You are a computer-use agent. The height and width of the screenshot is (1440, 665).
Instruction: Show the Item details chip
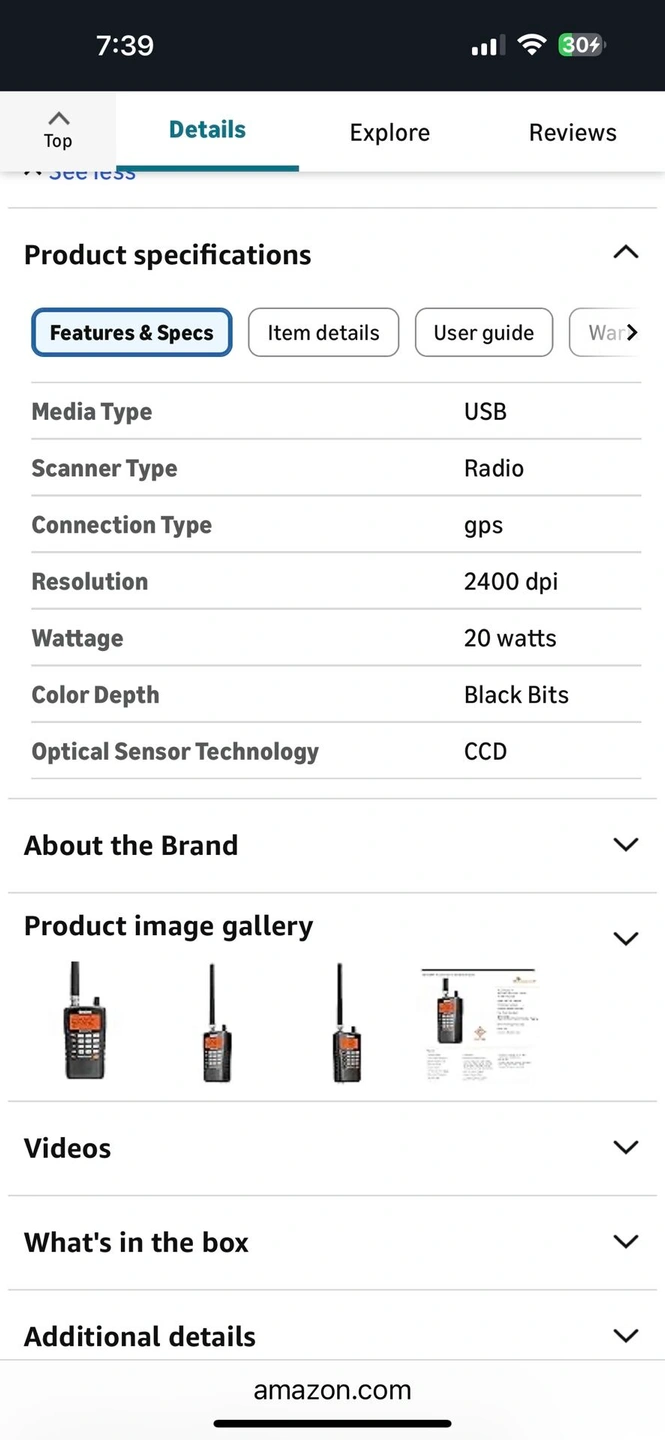323,333
